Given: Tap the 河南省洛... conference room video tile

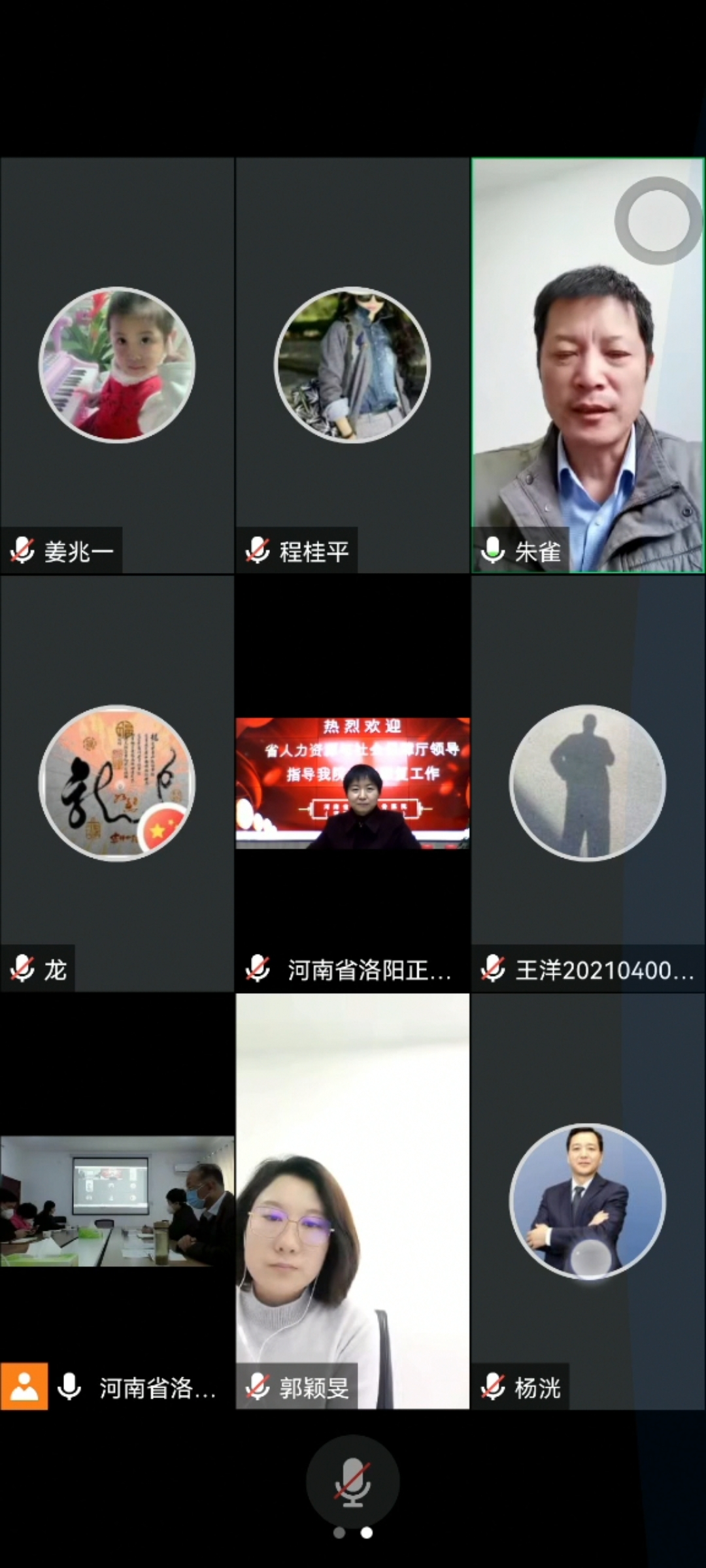Looking at the screenshot, I should click(x=117, y=1201).
